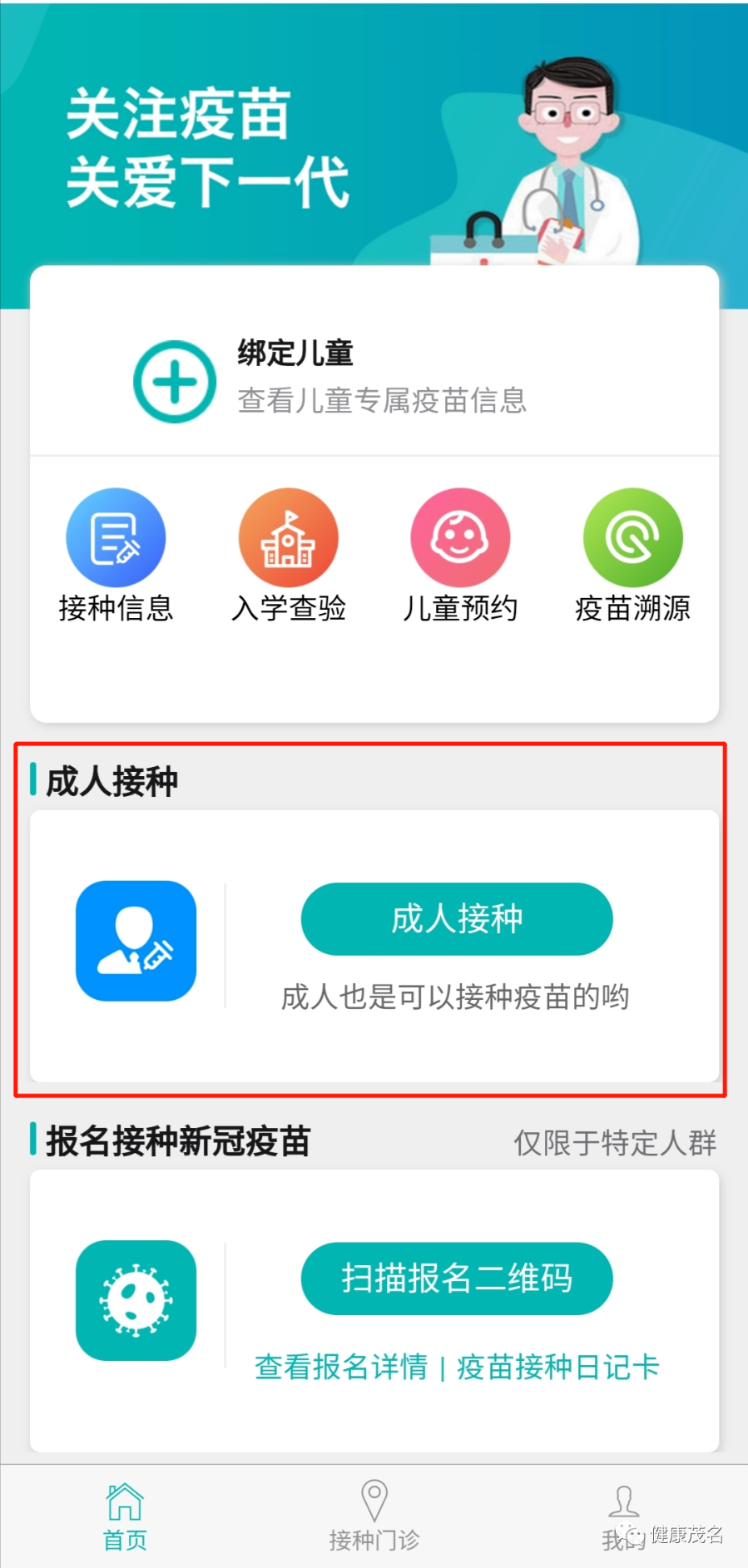This screenshot has width=748, height=1568.
Task: Tap the plus icon to bind a child
Action: click(175, 382)
